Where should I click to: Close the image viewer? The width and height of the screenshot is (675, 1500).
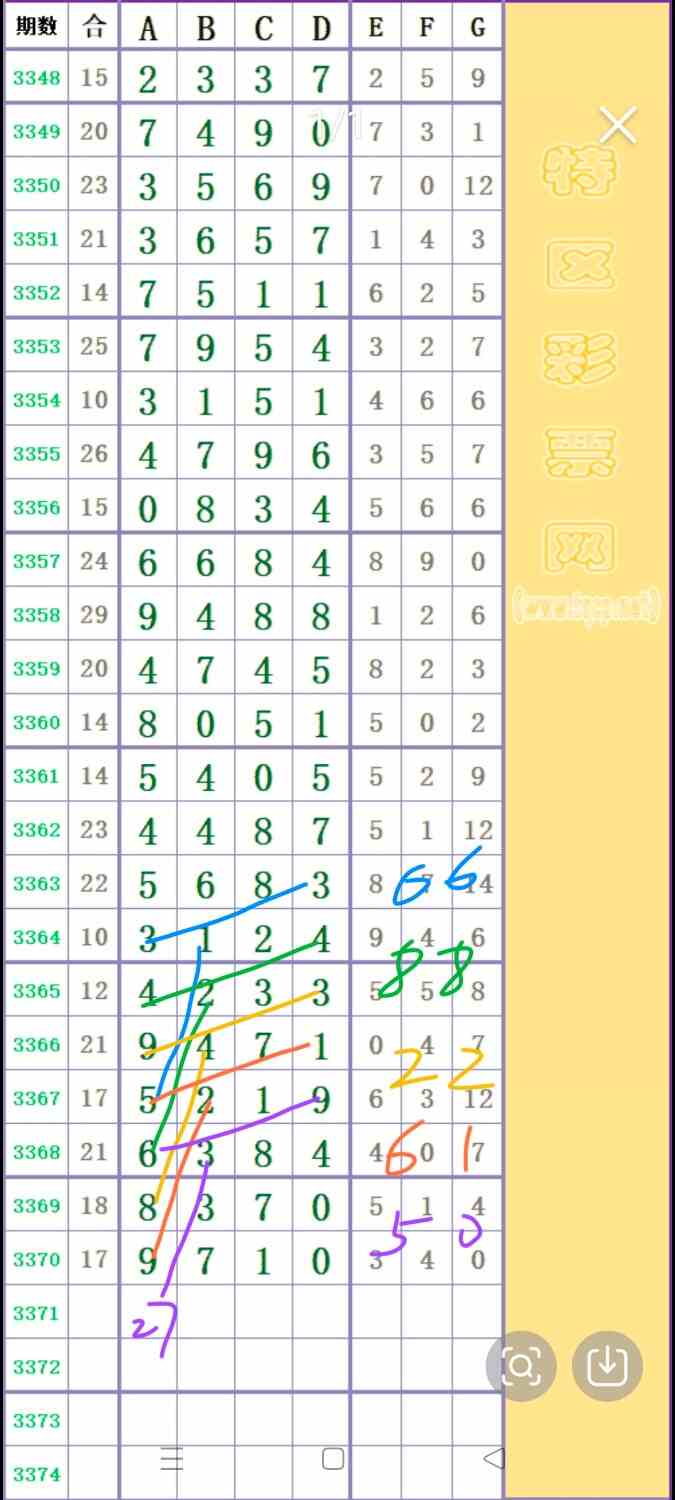[618, 126]
